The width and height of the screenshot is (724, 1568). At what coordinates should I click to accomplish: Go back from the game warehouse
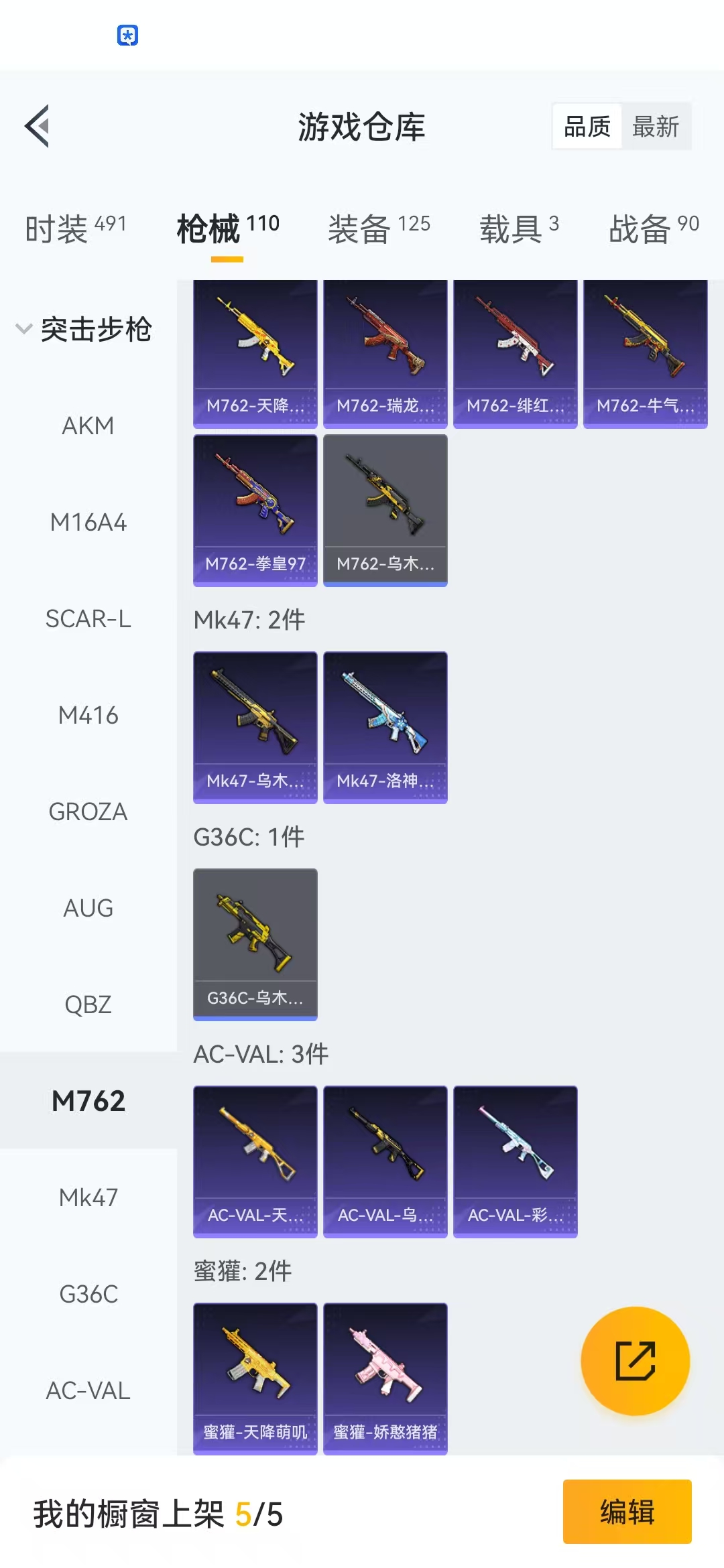[38, 126]
